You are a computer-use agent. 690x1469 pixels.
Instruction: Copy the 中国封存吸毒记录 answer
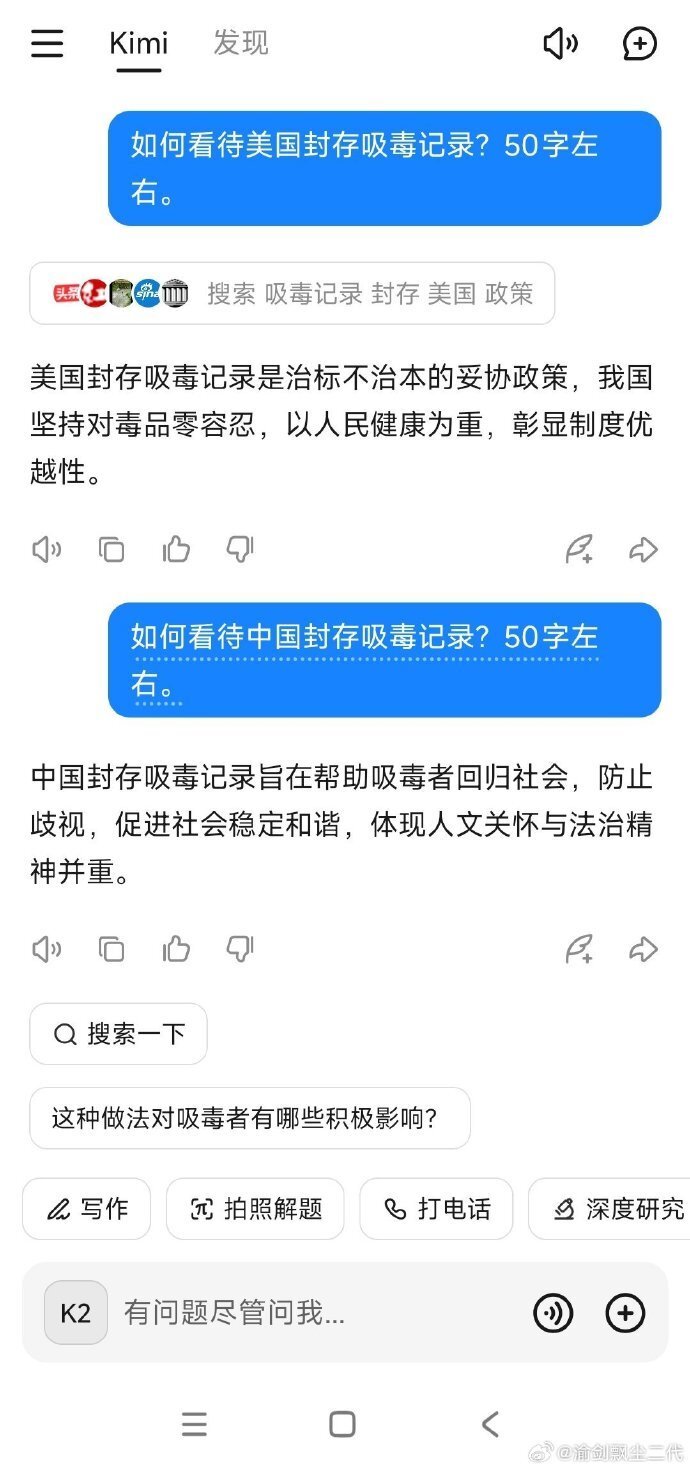(111, 949)
